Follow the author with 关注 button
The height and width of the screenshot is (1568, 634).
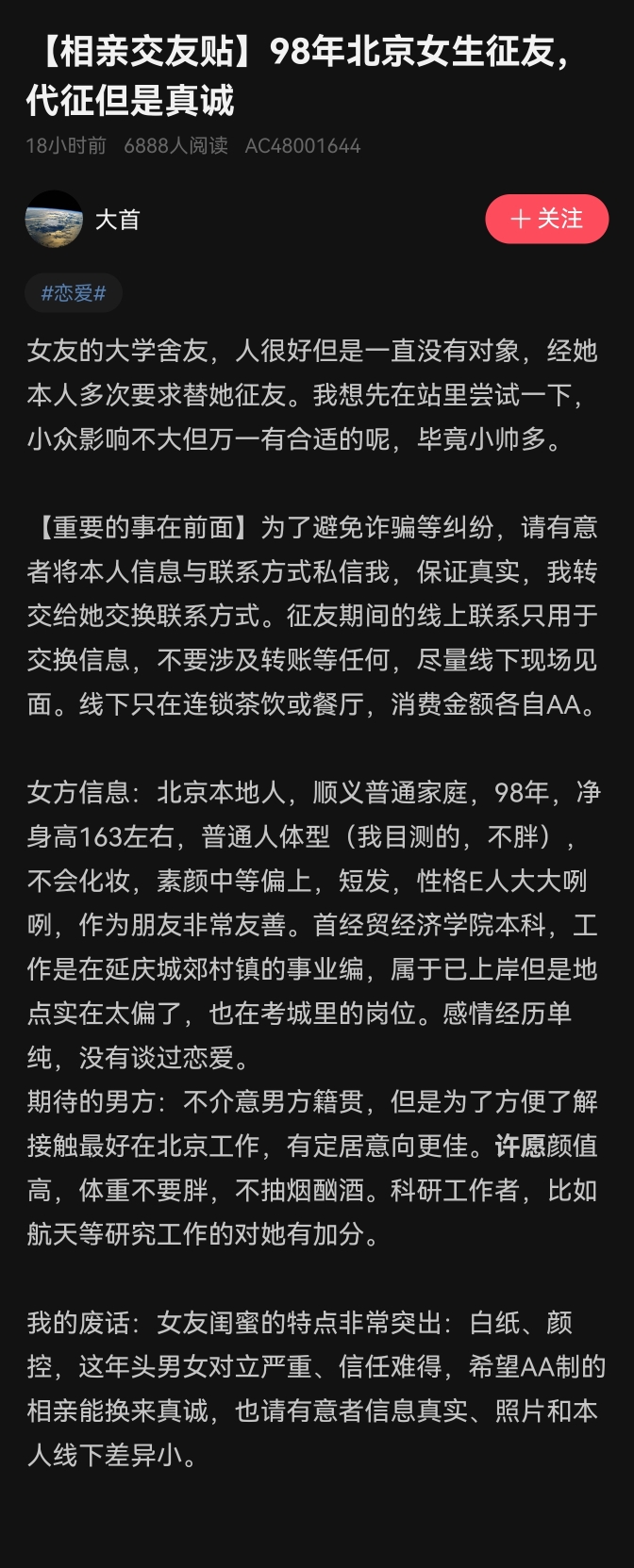(546, 220)
